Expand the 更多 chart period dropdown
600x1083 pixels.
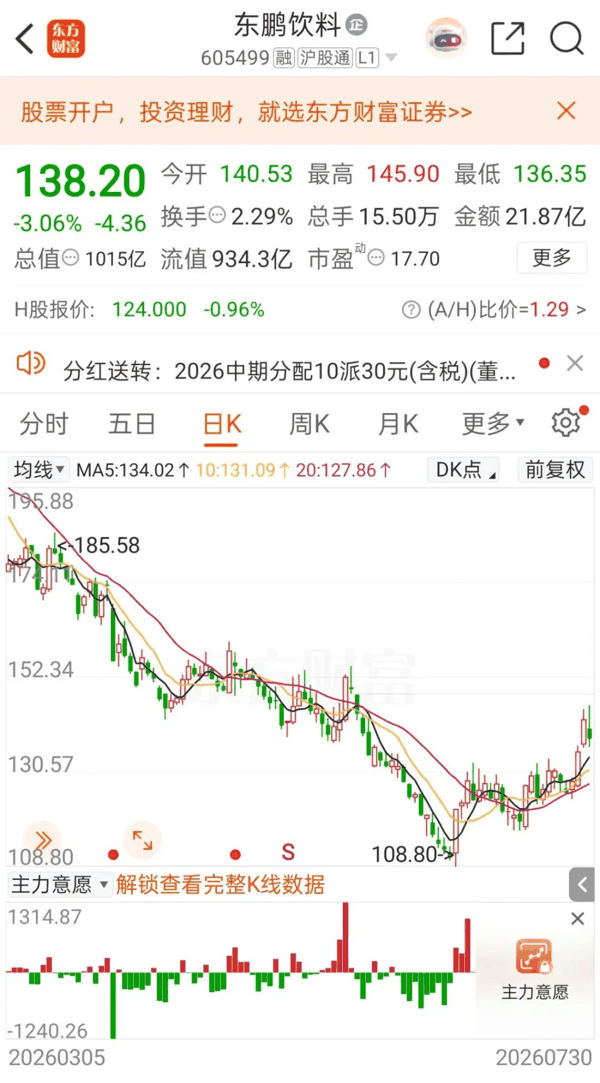pos(493,423)
